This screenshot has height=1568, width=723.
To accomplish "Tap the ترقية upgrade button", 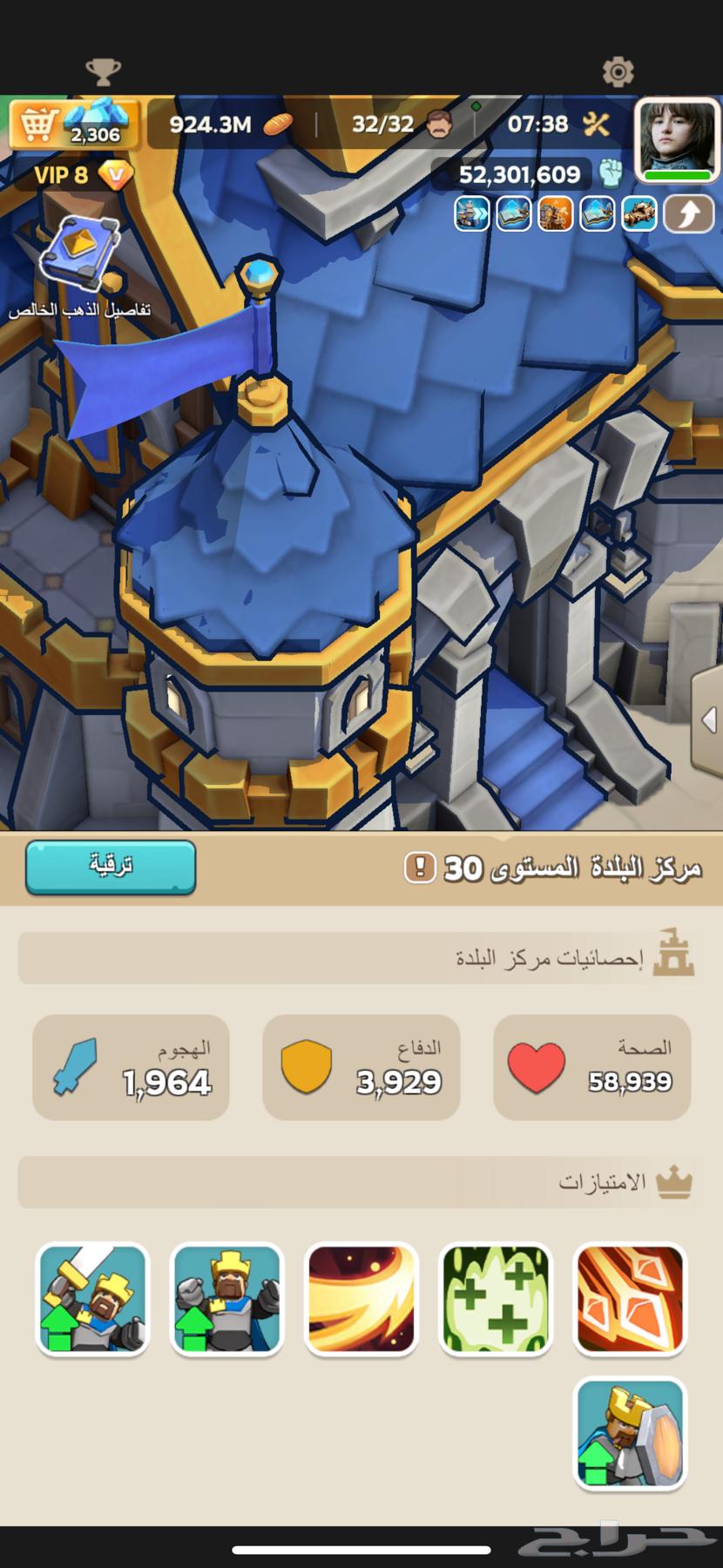I will click(111, 866).
